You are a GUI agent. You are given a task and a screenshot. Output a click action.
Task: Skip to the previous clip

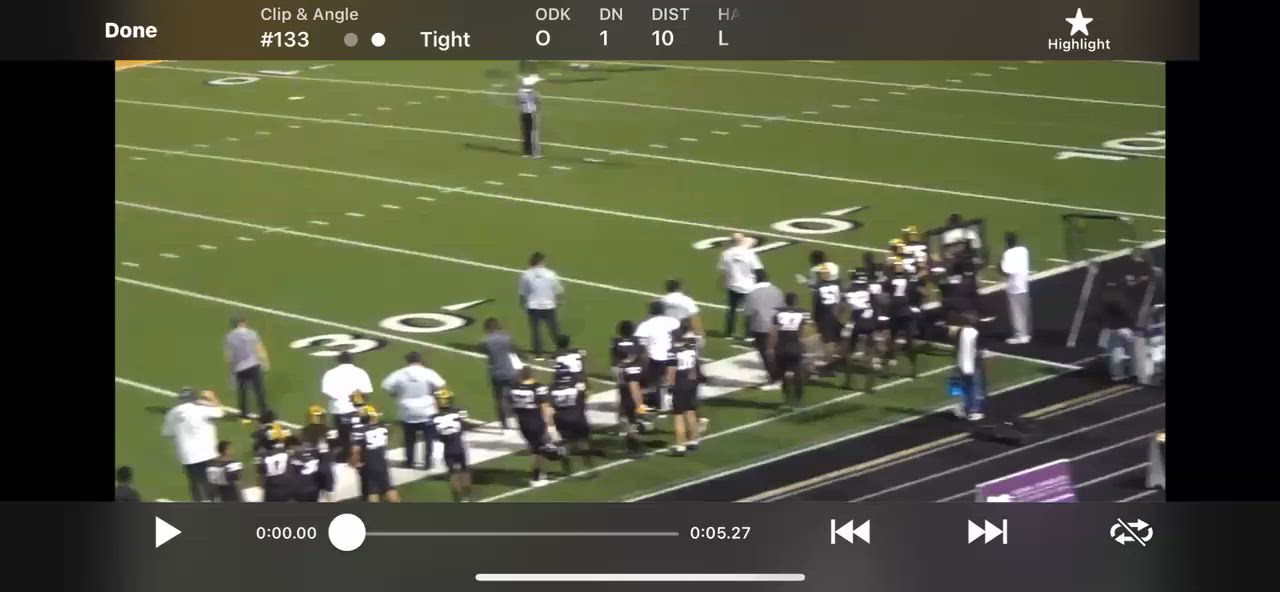850,532
